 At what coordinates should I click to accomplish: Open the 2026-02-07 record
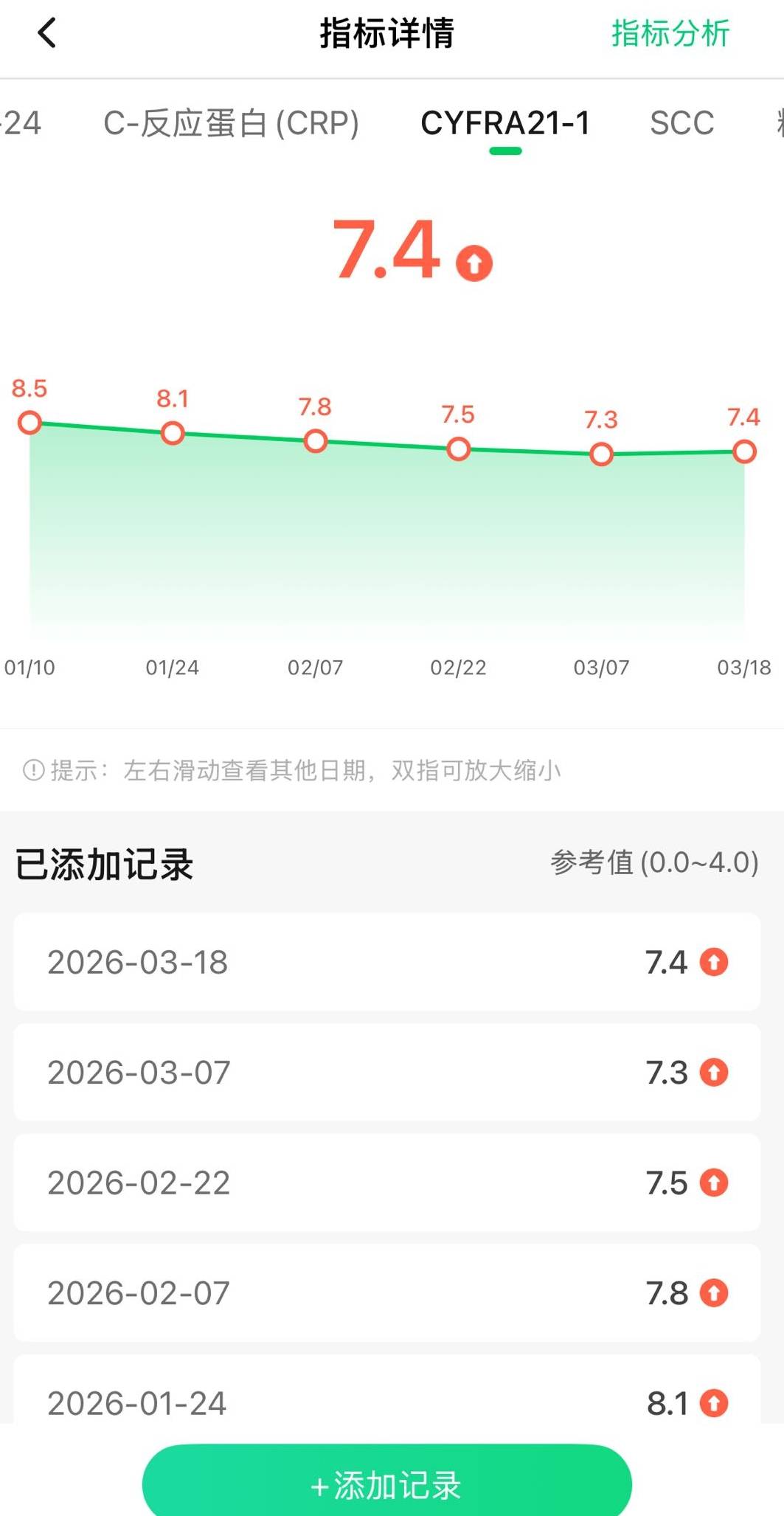point(387,1292)
